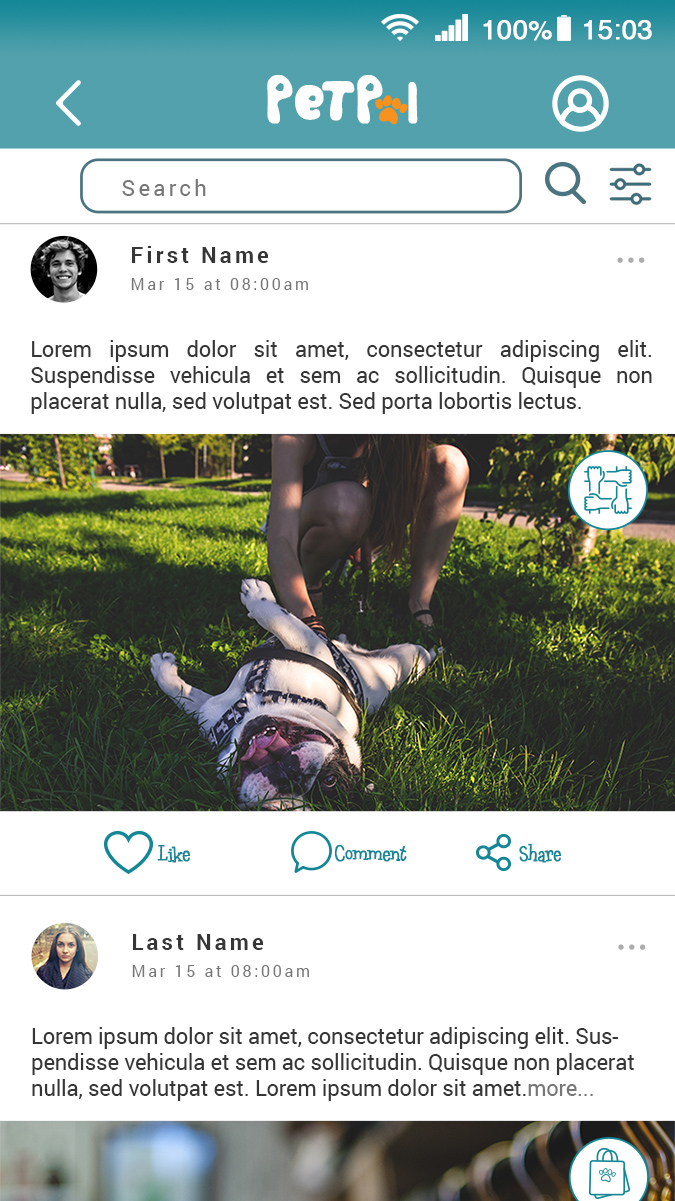Tap the puzzle badge on the dog photo

(608, 490)
